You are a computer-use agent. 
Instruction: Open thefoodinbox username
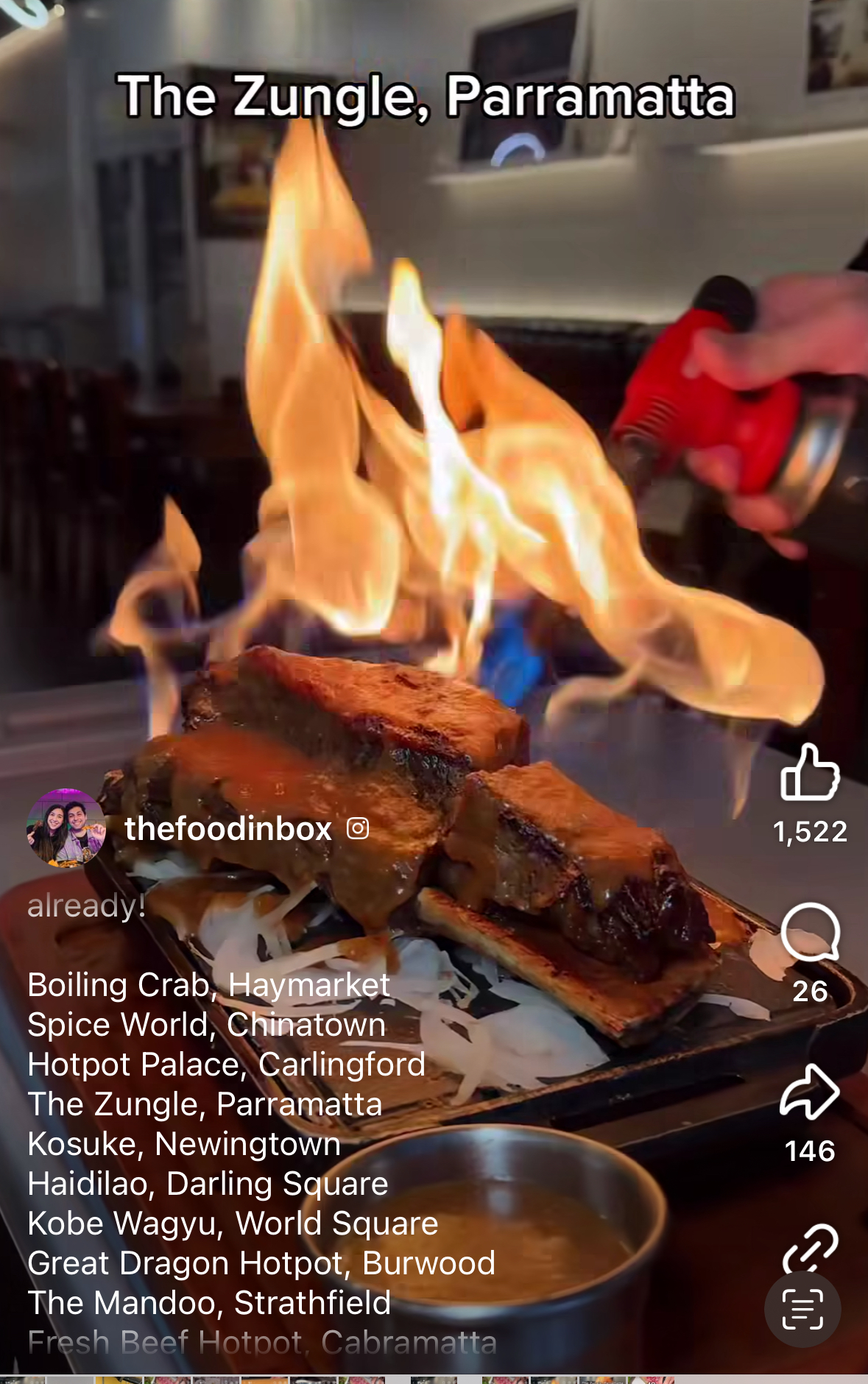(228, 829)
